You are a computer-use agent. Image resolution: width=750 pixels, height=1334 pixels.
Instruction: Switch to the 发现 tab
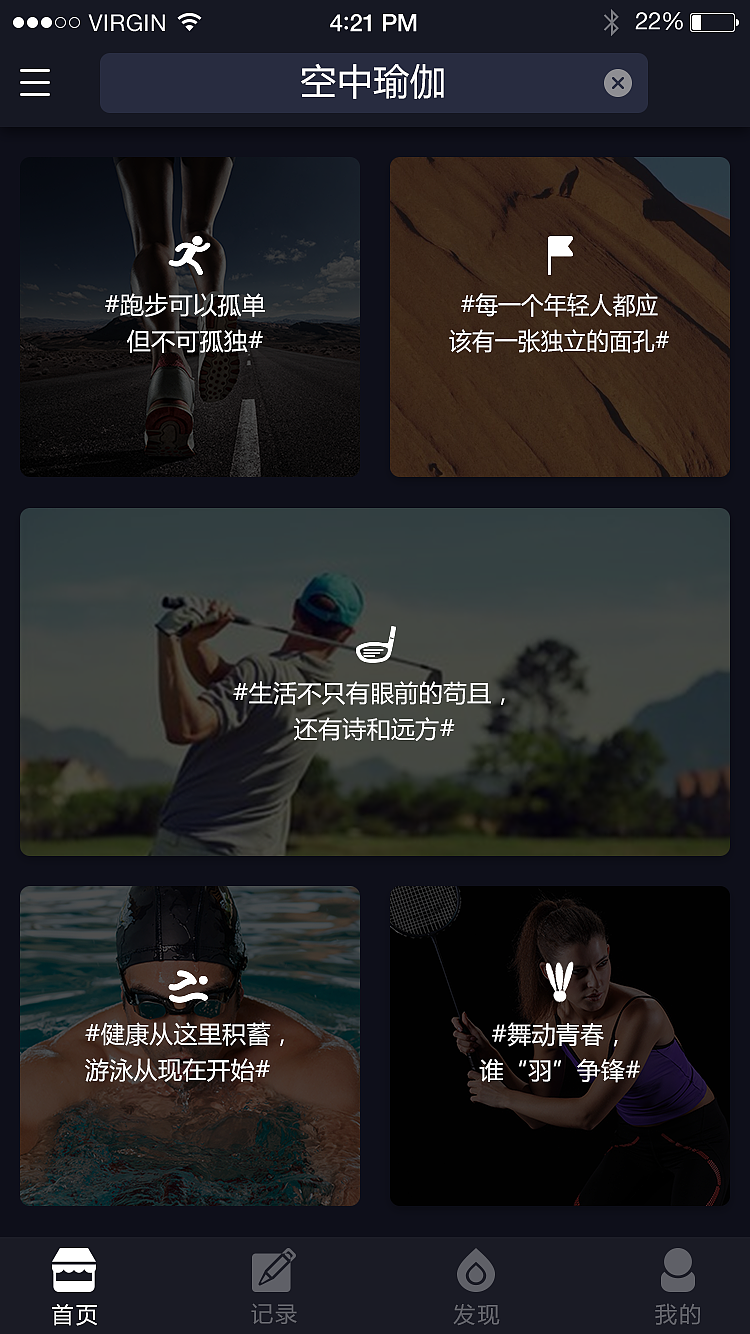click(x=475, y=1287)
